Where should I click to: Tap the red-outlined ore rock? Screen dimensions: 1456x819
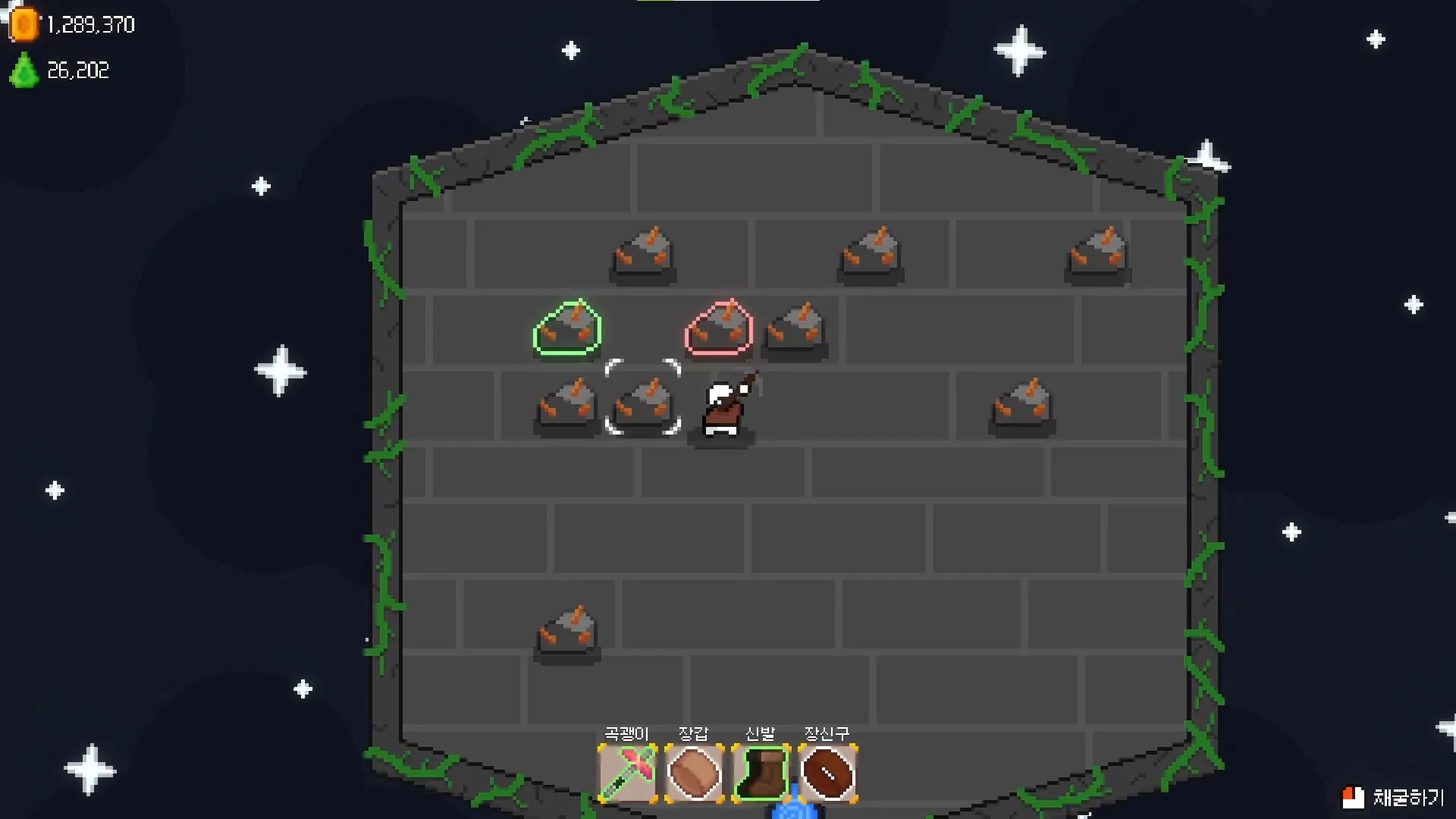click(719, 328)
